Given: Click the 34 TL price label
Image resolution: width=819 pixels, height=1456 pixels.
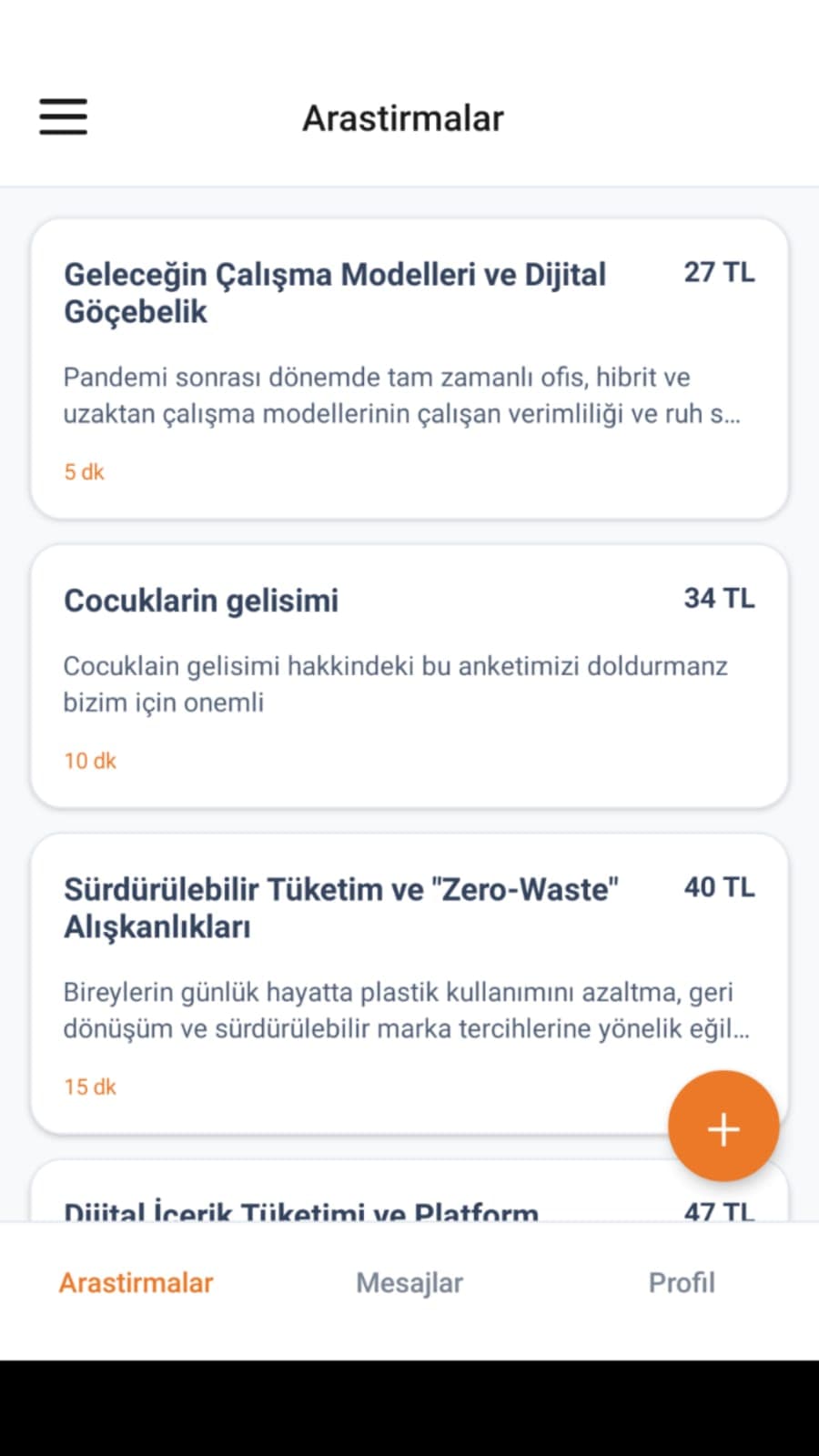Looking at the screenshot, I should [x=720, y=598].
